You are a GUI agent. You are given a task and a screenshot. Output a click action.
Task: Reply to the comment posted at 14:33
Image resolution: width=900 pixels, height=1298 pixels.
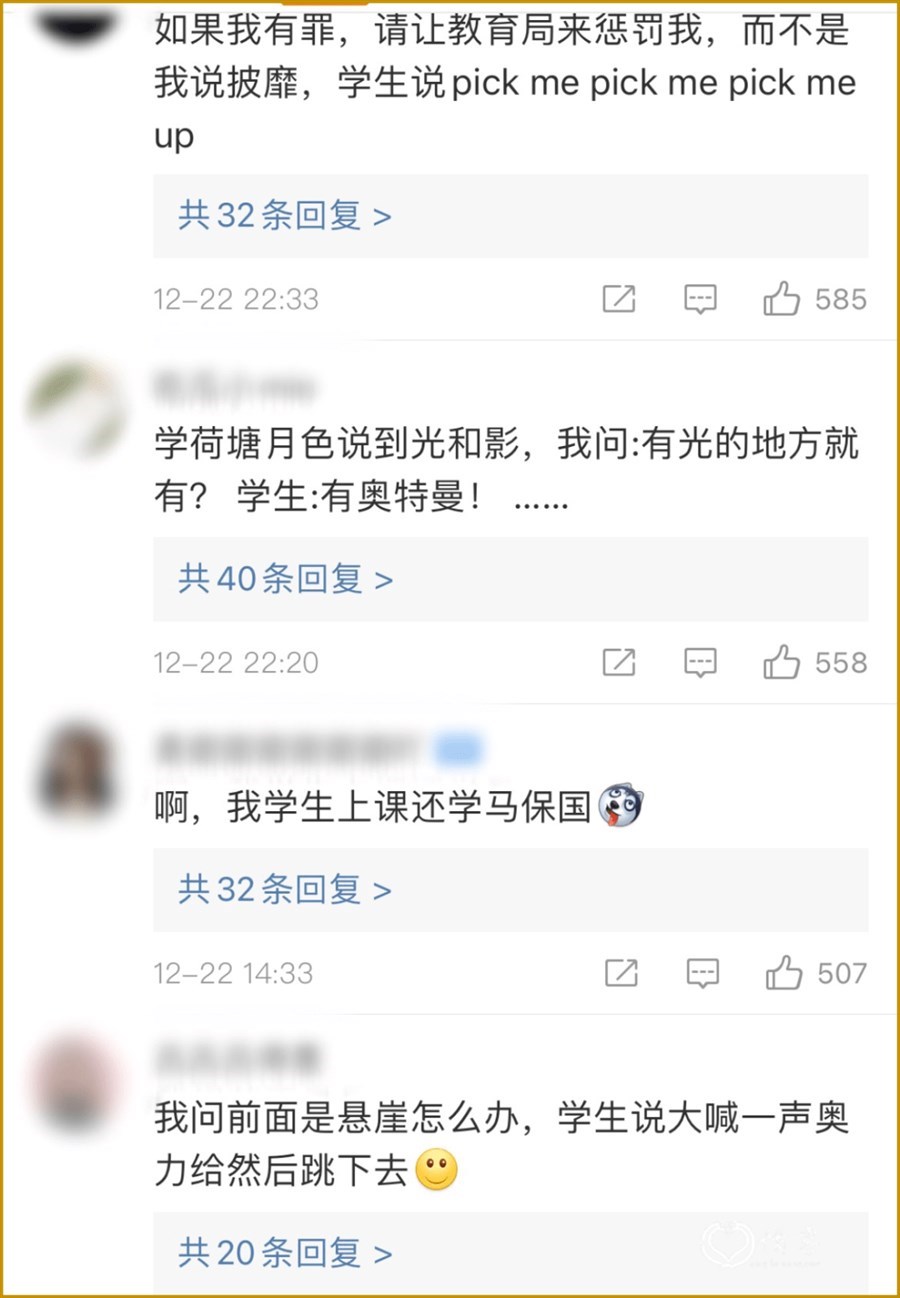point(702,973)
